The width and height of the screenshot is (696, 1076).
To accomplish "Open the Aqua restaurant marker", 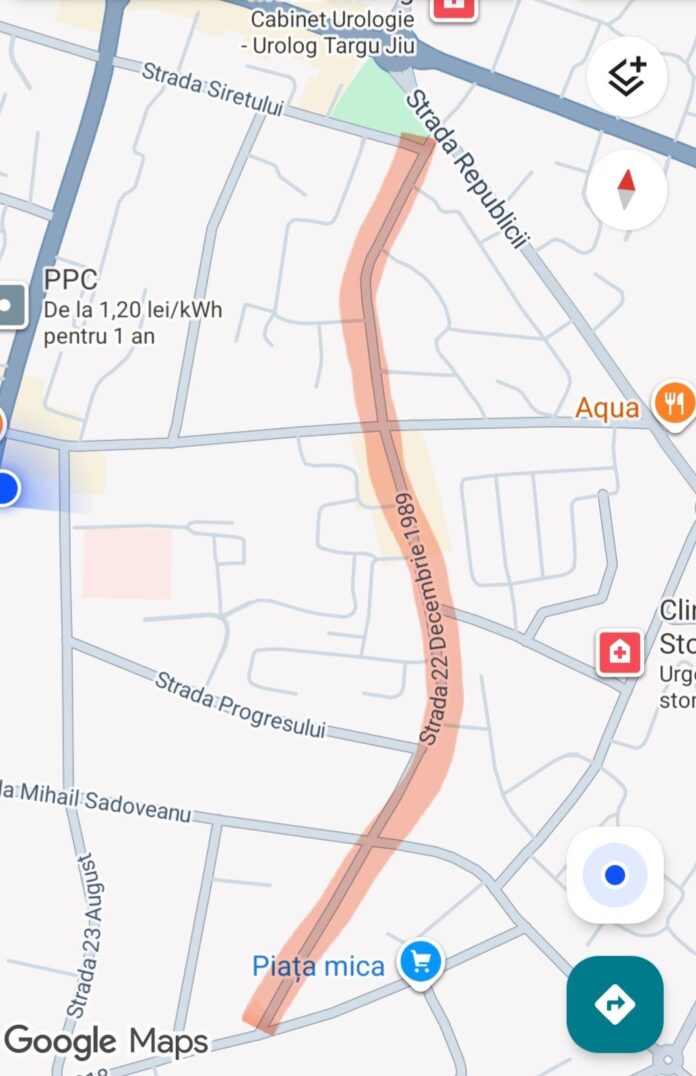I will click(x=675, y=402).
